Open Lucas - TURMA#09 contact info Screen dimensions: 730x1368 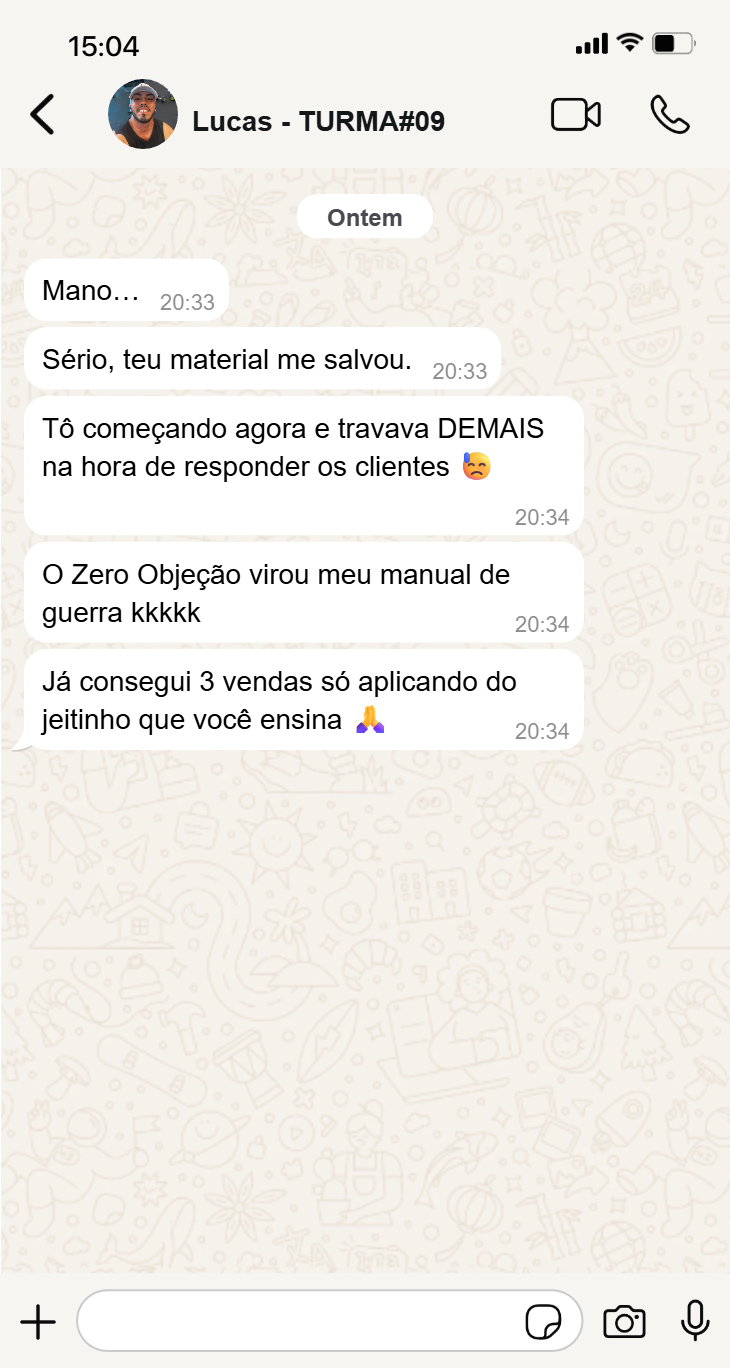point(318,122)
